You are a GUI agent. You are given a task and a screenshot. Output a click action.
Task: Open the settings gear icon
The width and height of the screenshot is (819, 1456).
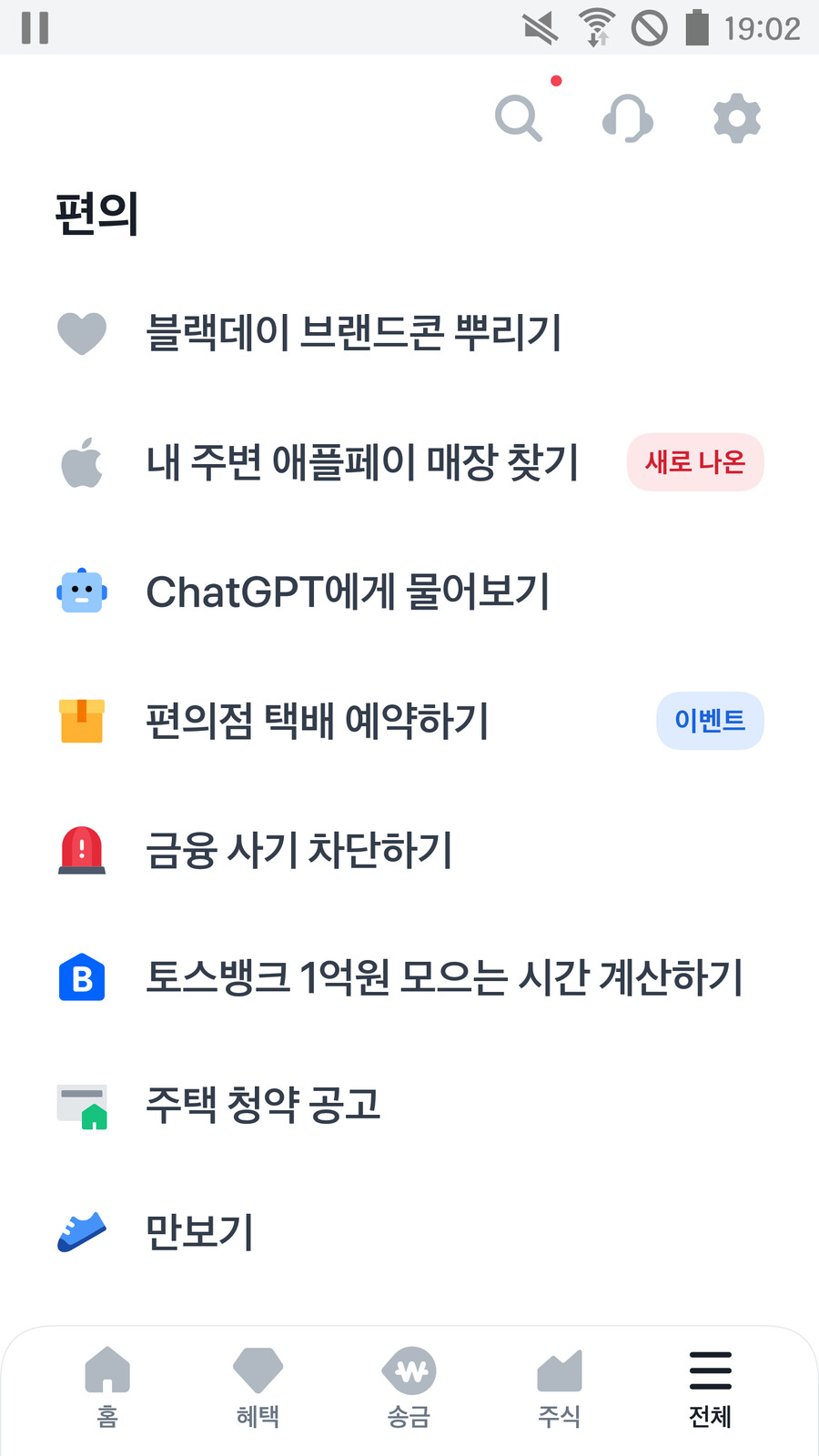(737, 118)
